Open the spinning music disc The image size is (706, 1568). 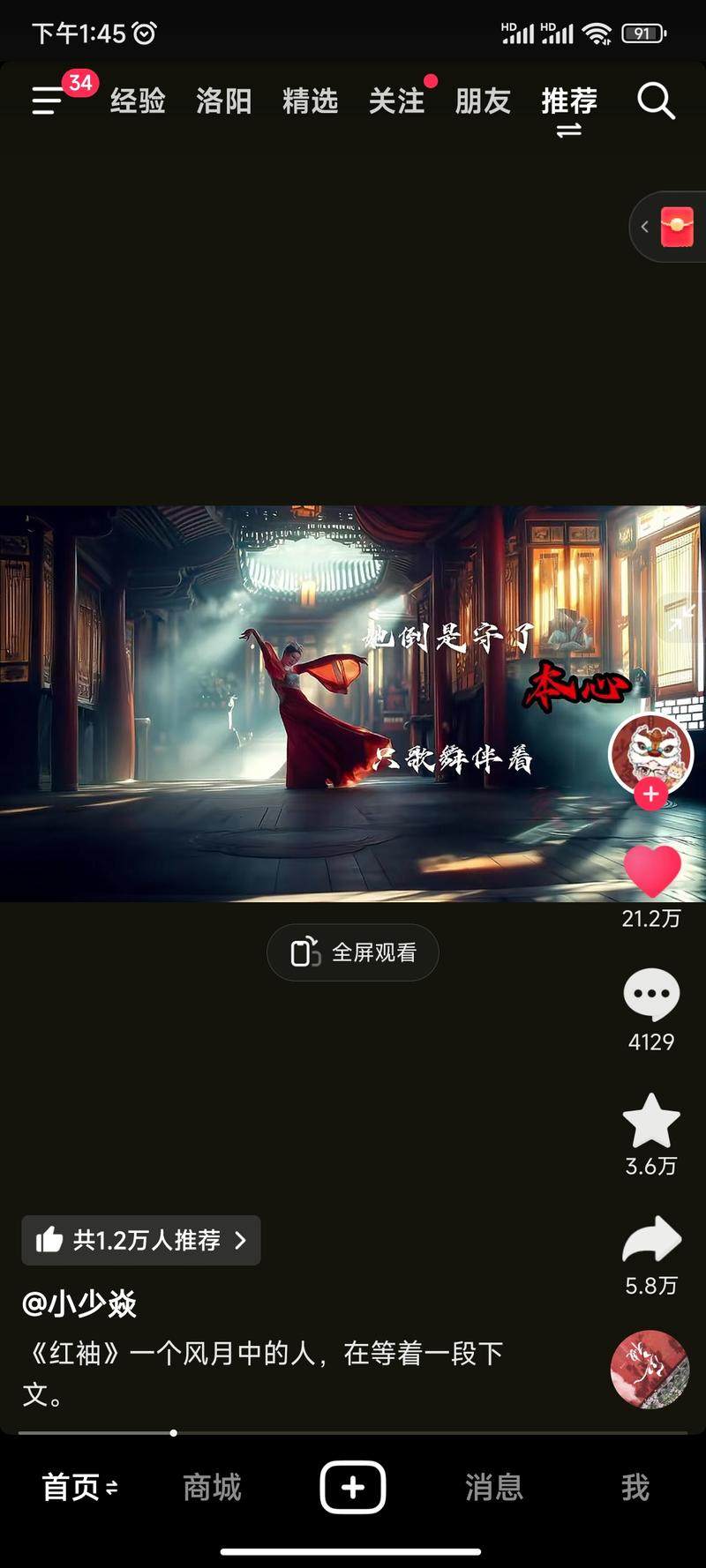pos(650,1369)
